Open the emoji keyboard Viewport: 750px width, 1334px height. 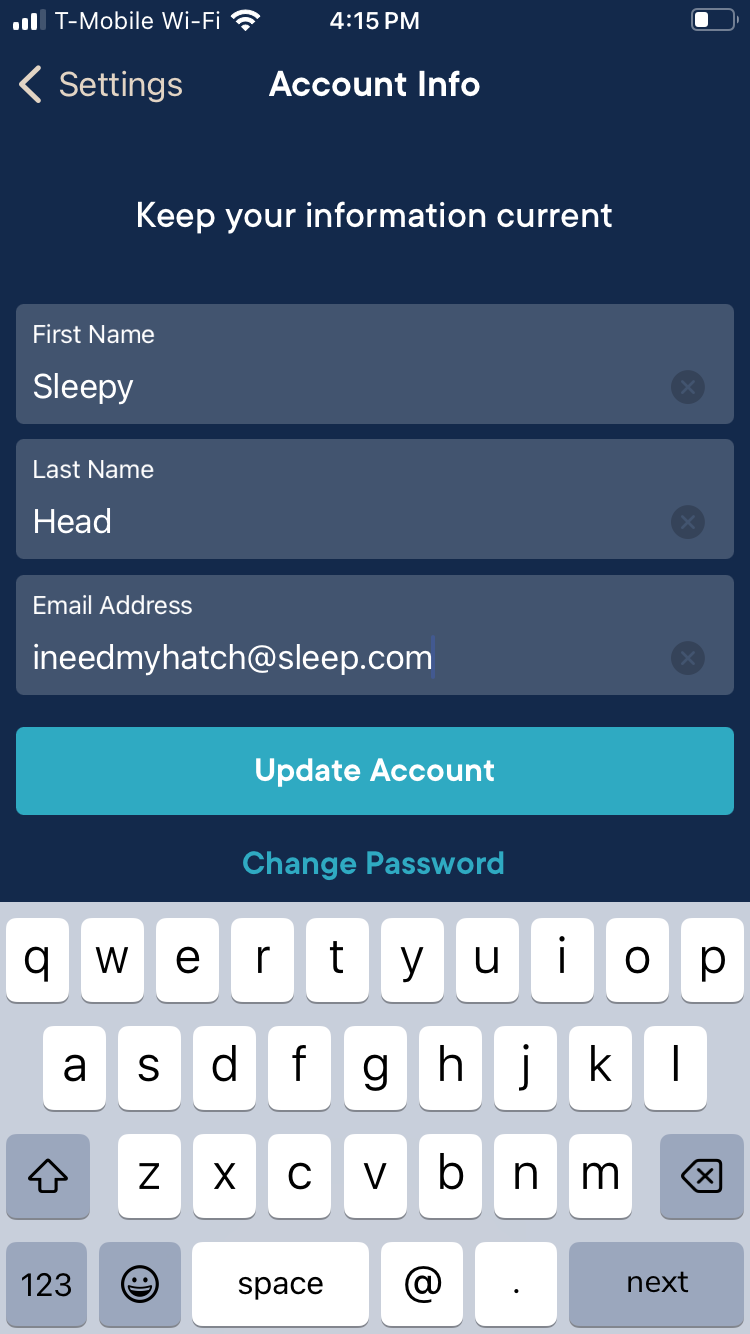pyautogui.click(x=140, y=1283)
